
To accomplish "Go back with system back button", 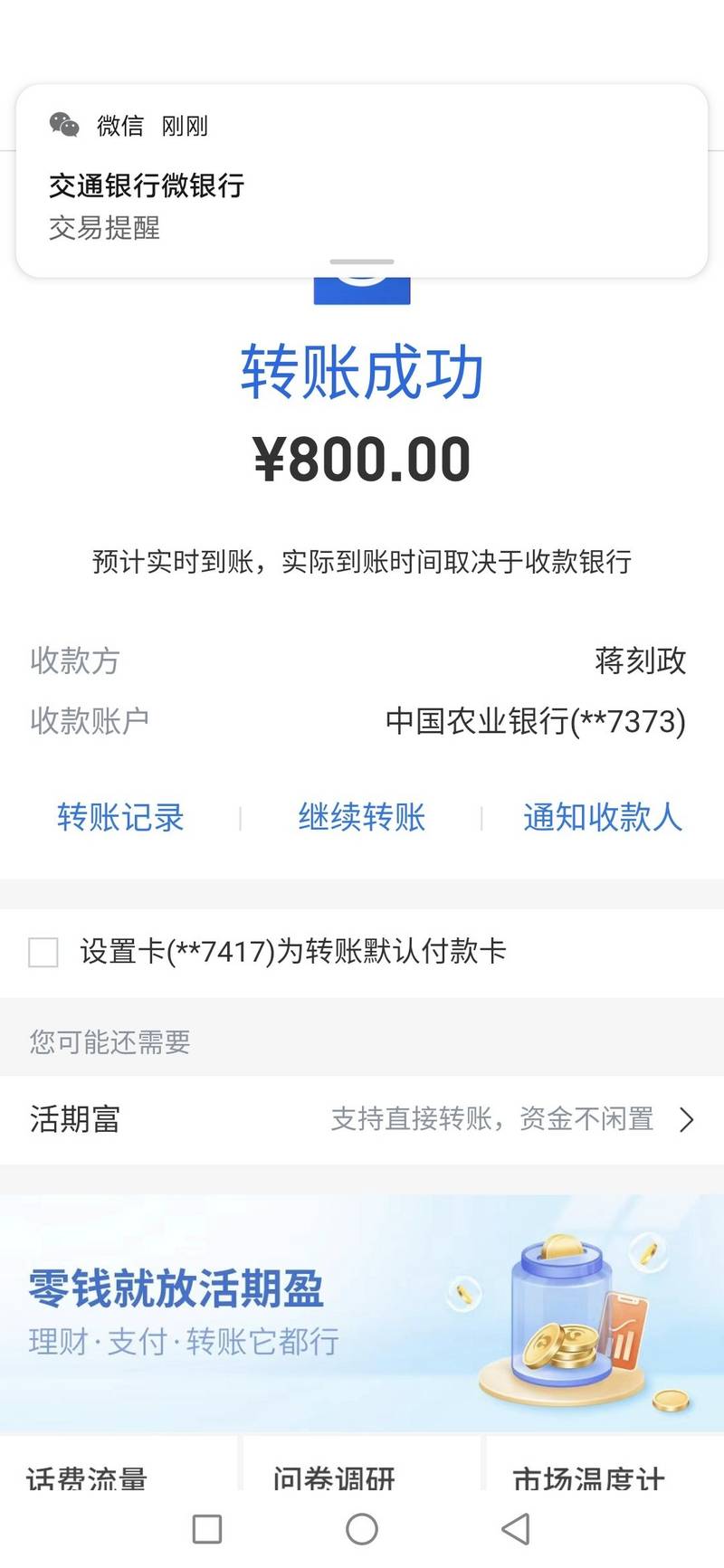I will [516, 1529].
